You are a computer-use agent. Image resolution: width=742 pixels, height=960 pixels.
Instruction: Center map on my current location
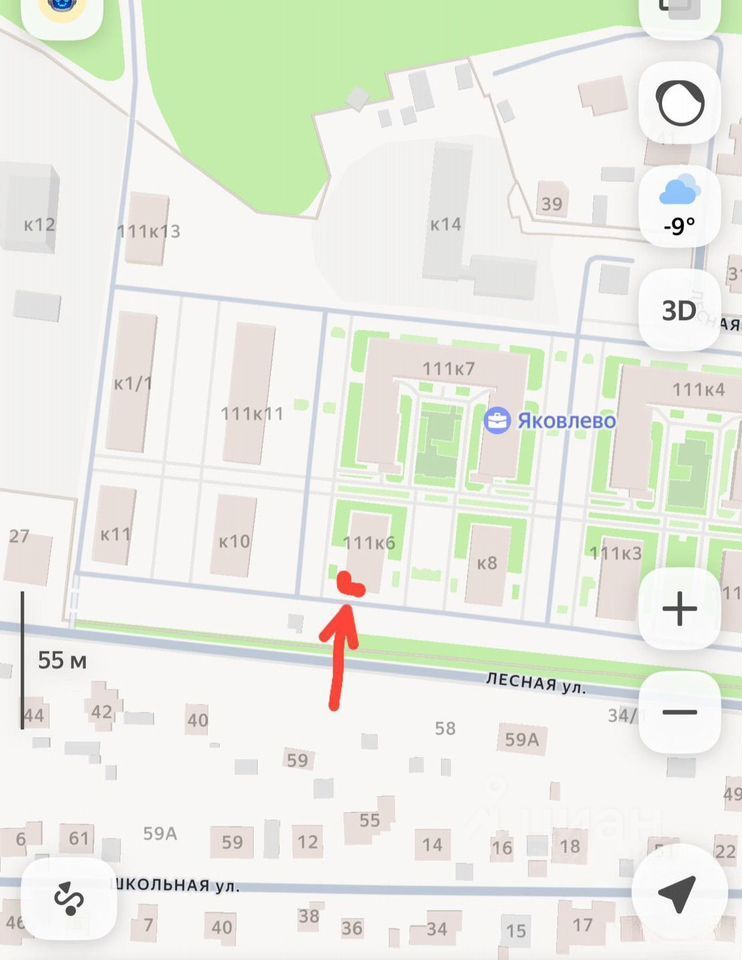pyautogui.click(x=680, y=893)
